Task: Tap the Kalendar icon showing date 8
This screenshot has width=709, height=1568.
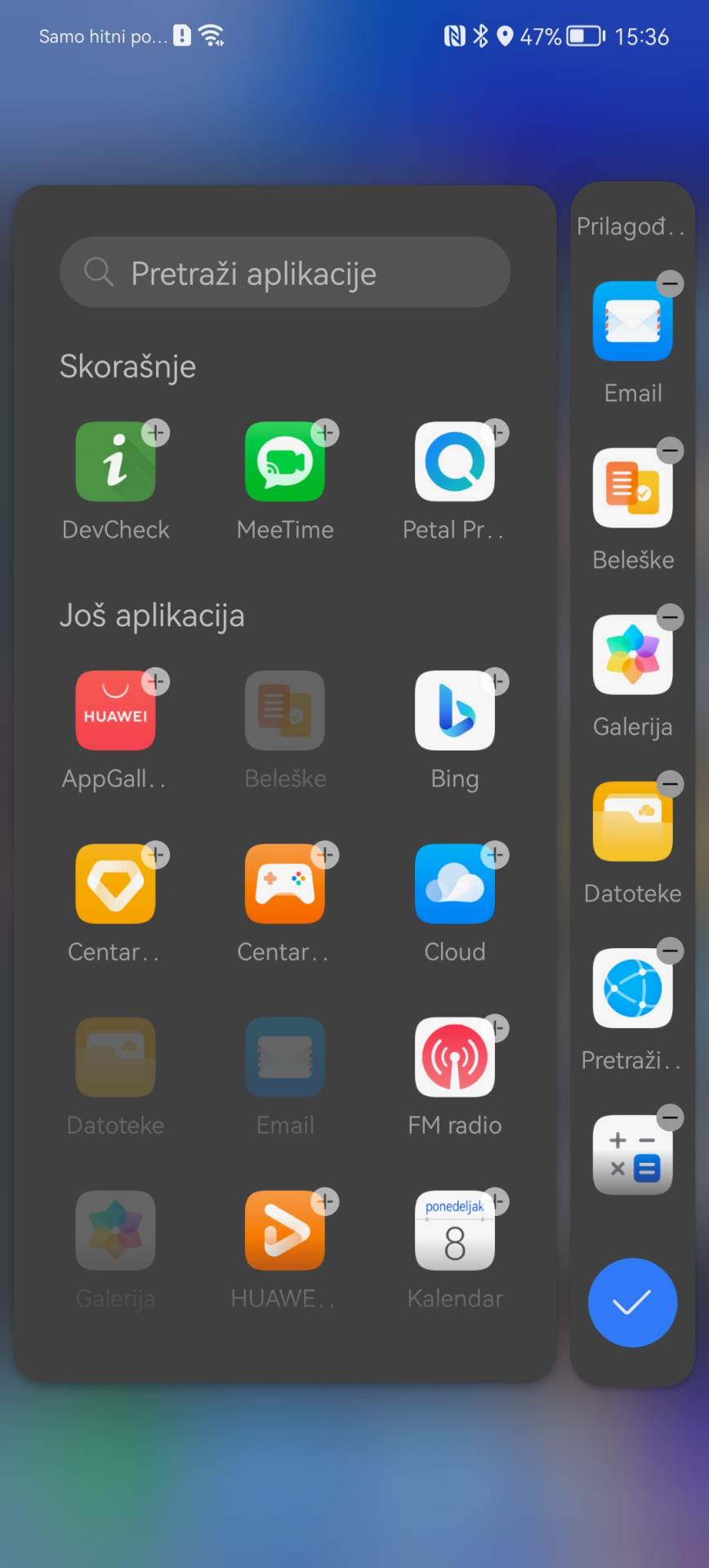Action: pyautogui.click(x=455, y=1229)
